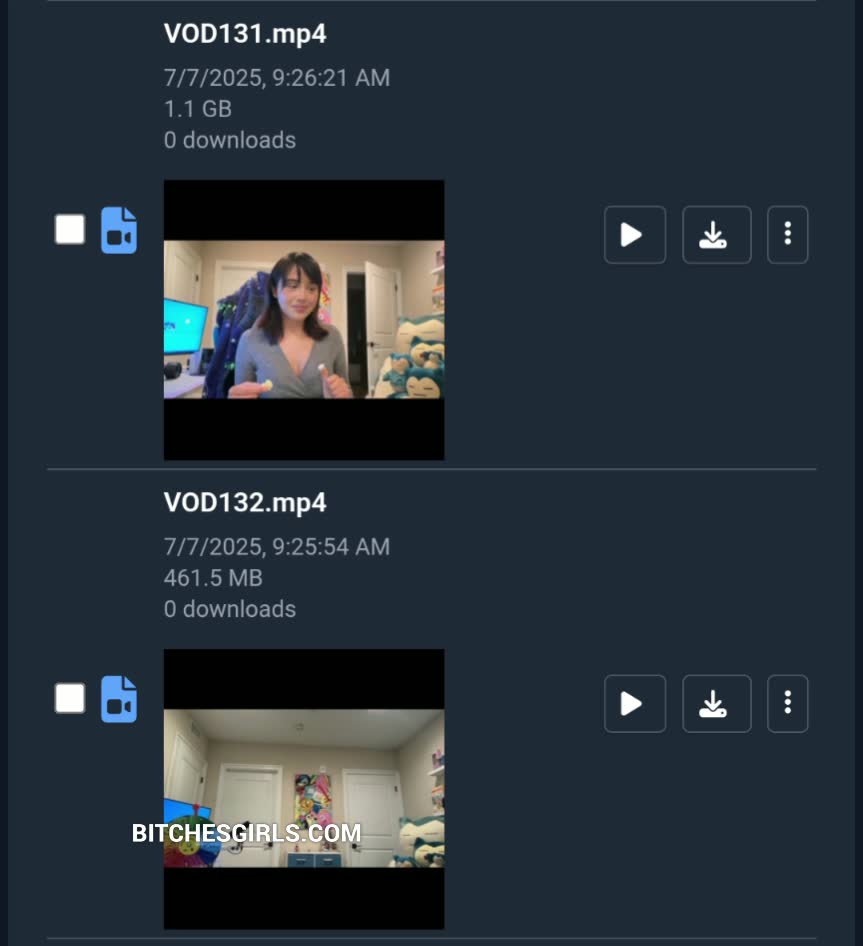This screenshot has width=863, height=946.
Task: Select the checkbox for VOD132.mp4
Action: (x=70, y=698)
